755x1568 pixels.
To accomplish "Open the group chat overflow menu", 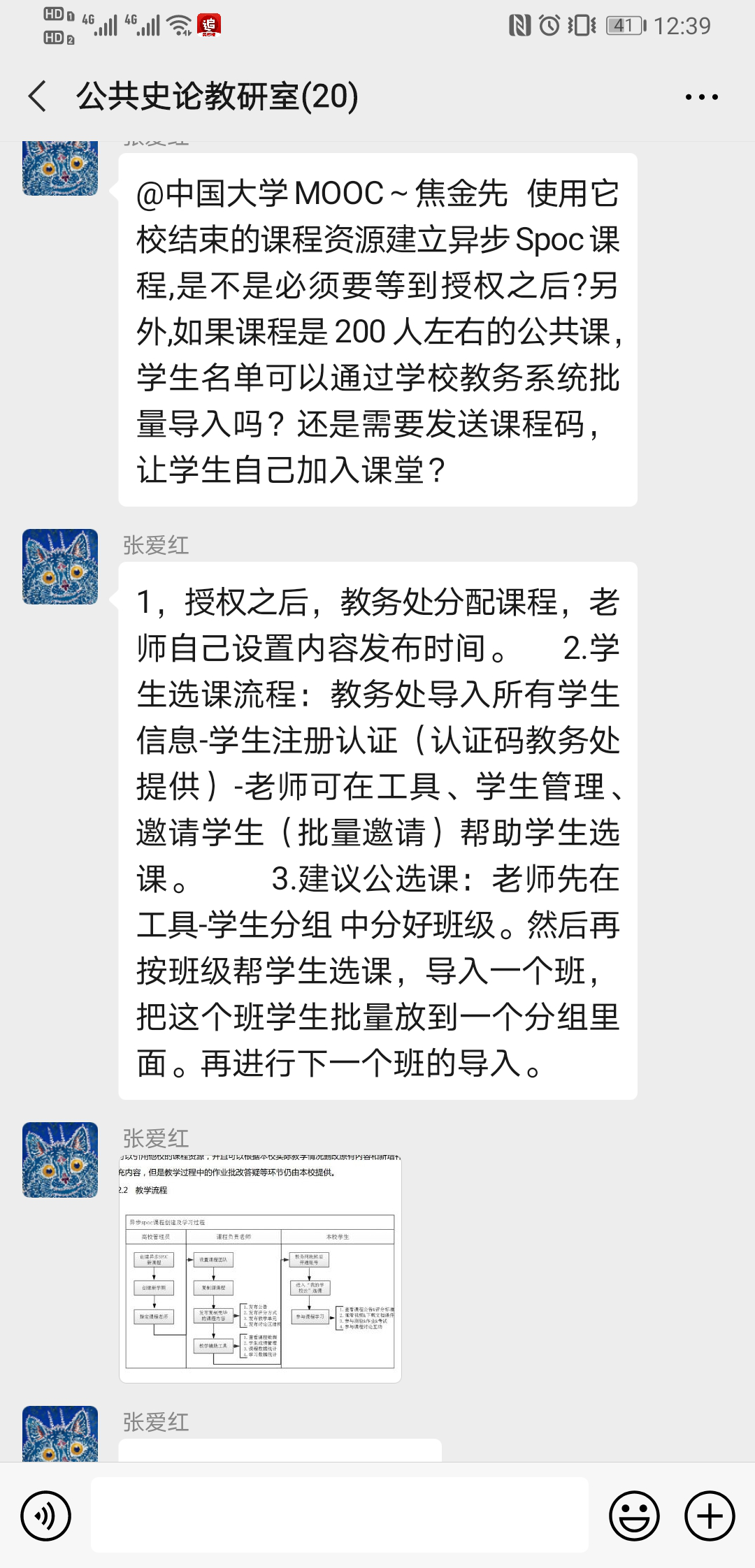I will coord(701,97).
